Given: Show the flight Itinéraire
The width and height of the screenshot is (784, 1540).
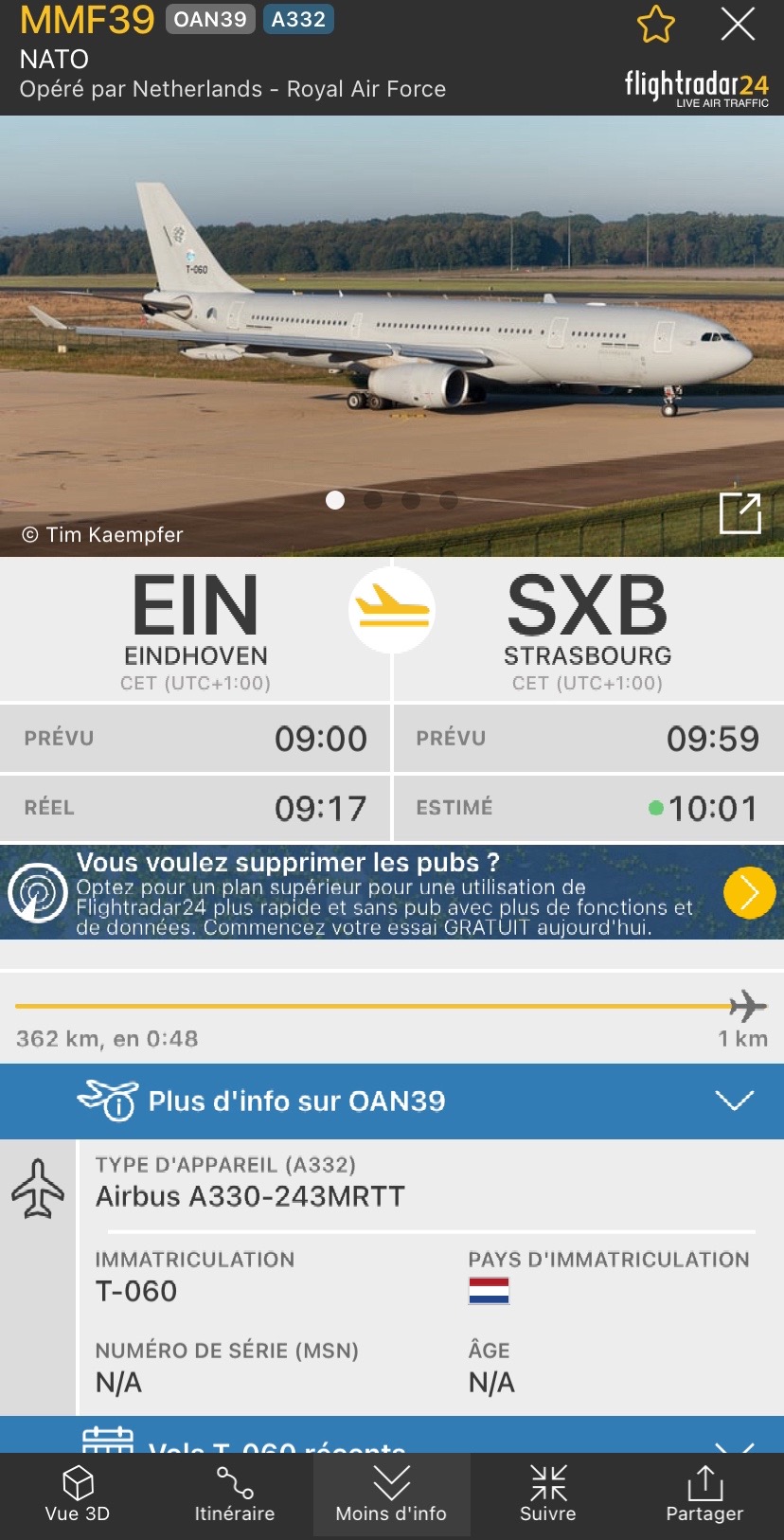Looking at the screenshot, I should click(235, 1495).
